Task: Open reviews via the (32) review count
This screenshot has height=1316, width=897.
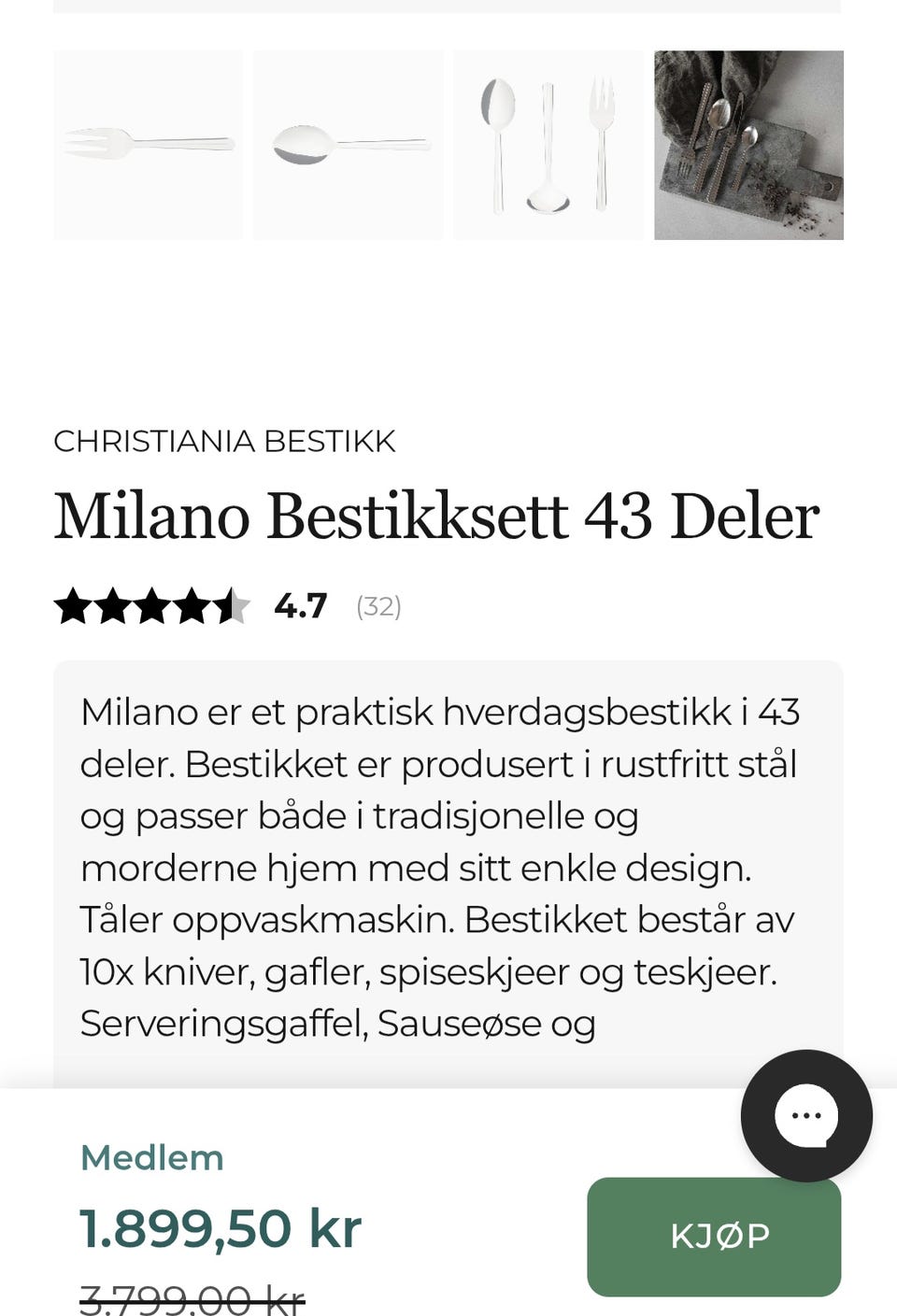Action: 377,606
